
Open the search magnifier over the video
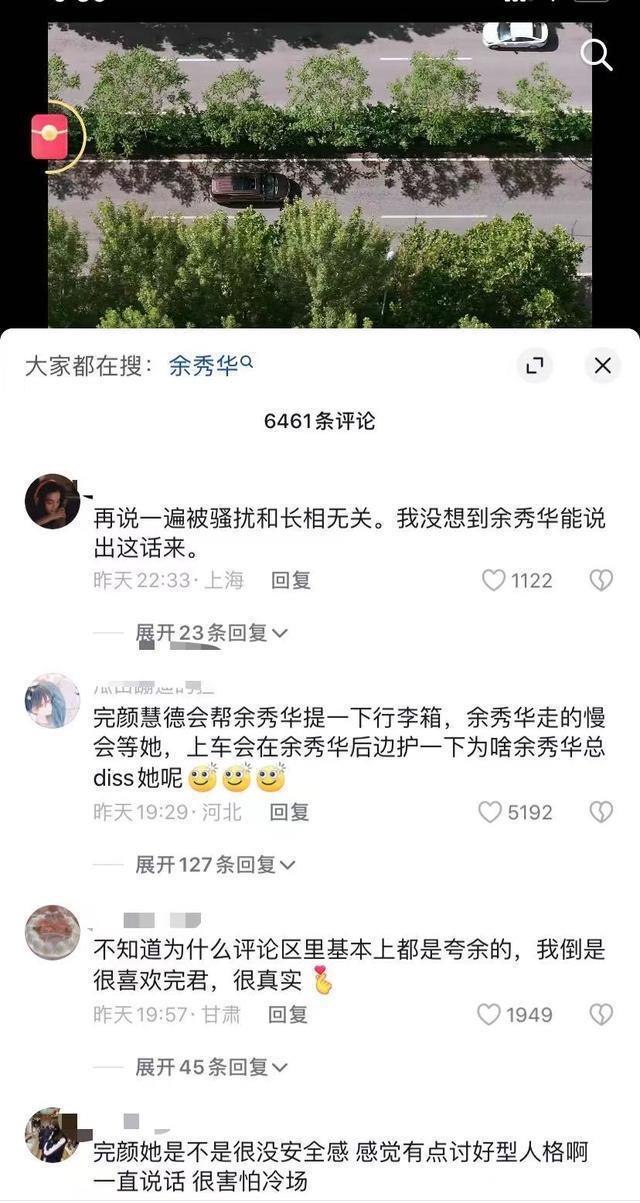point(597,54)
